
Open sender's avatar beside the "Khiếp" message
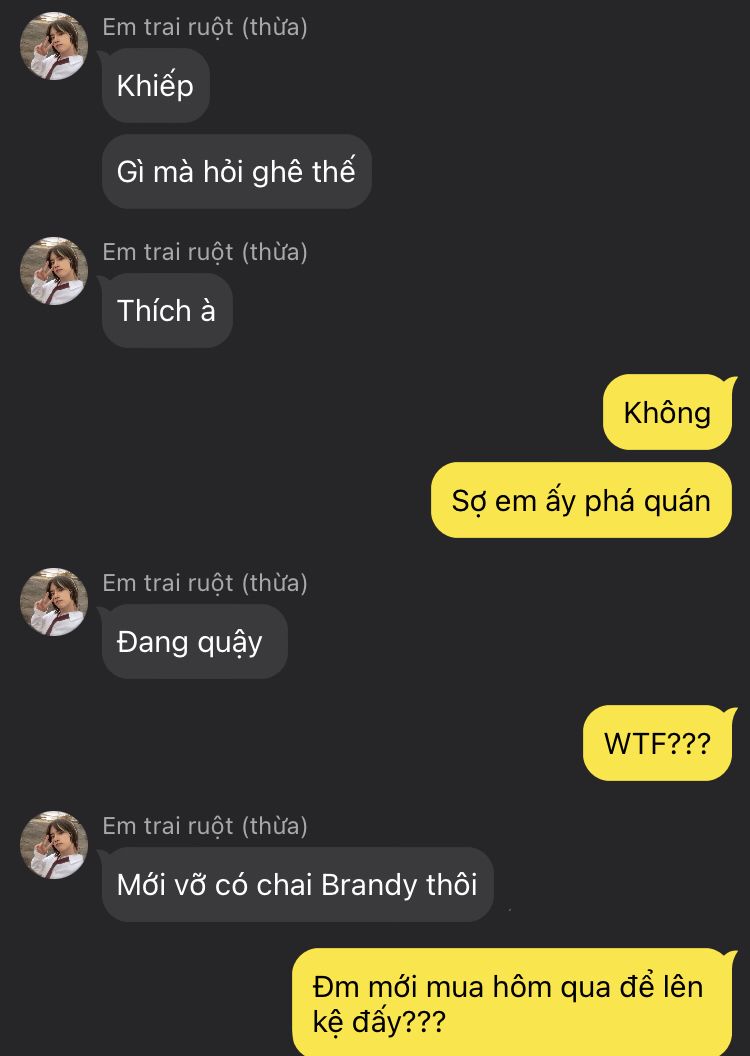[x=54, y=46]
